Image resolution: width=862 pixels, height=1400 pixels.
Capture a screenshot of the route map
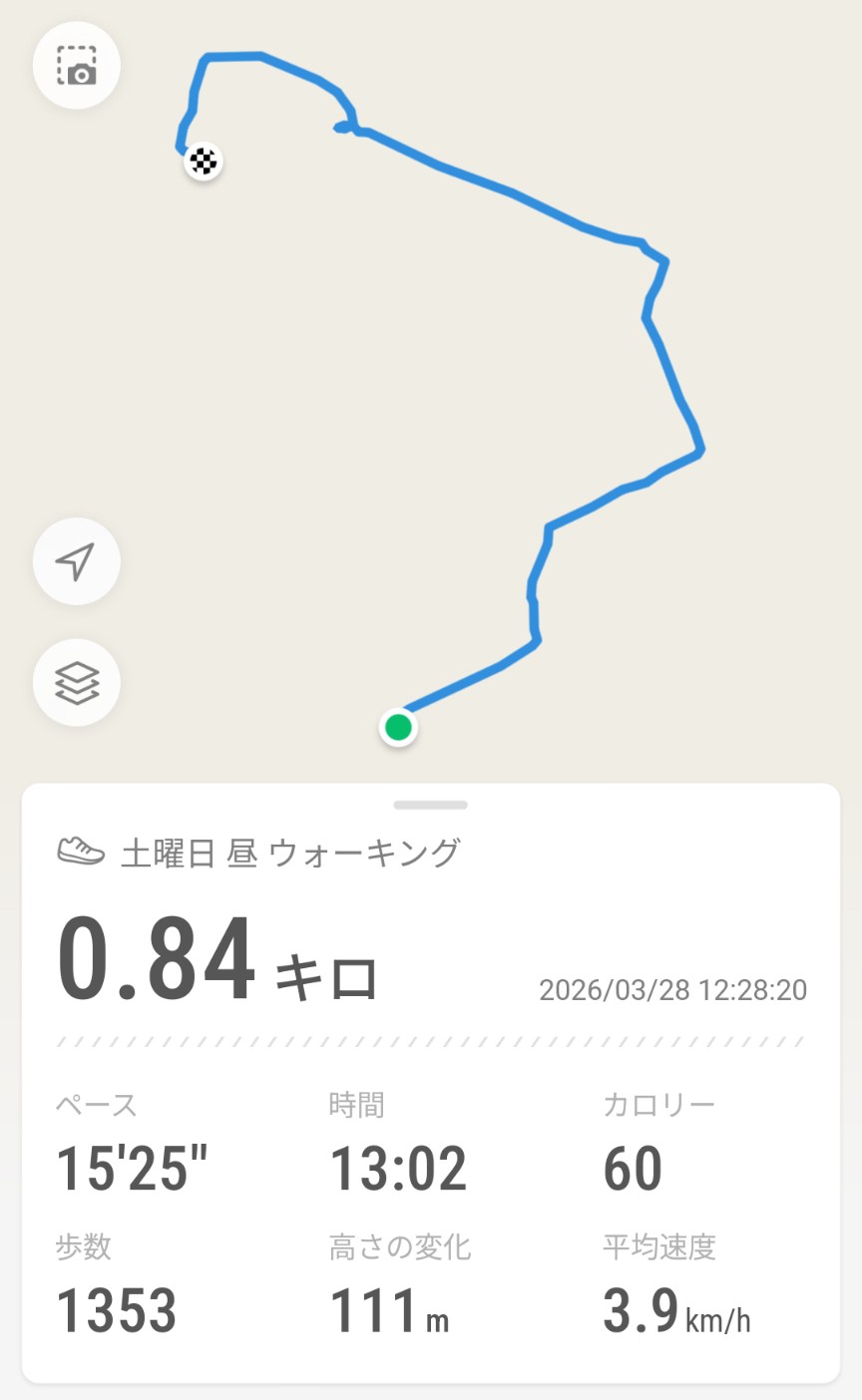[77, 65]
